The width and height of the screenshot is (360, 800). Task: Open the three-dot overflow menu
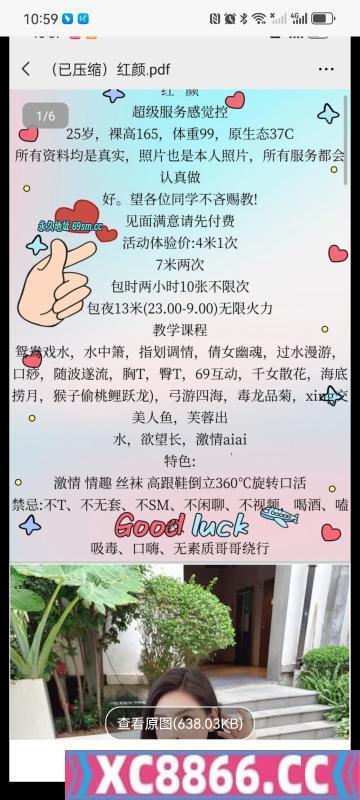(x=326, y=69)
